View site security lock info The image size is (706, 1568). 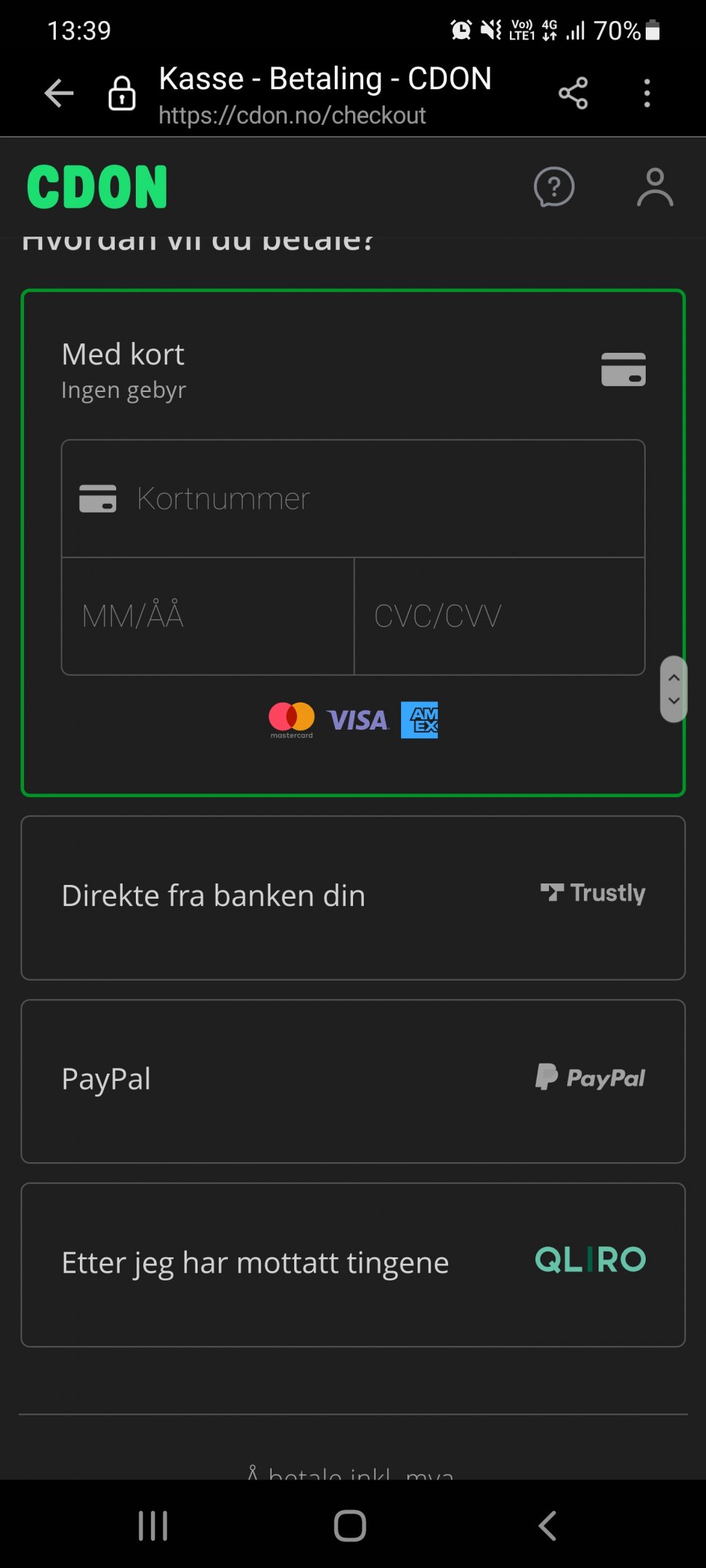point(122,93)
